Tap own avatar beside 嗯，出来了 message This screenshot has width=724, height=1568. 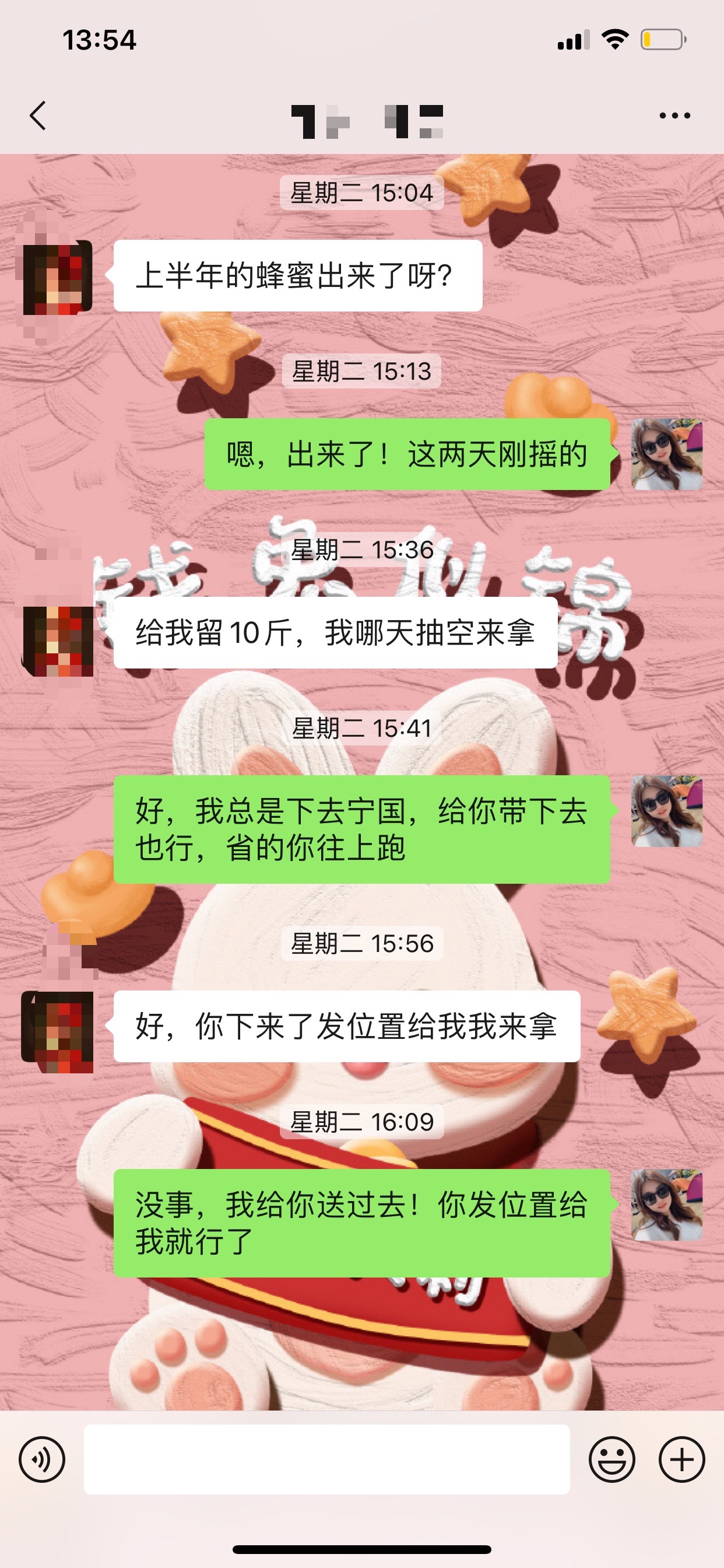(x=666, y=454)
